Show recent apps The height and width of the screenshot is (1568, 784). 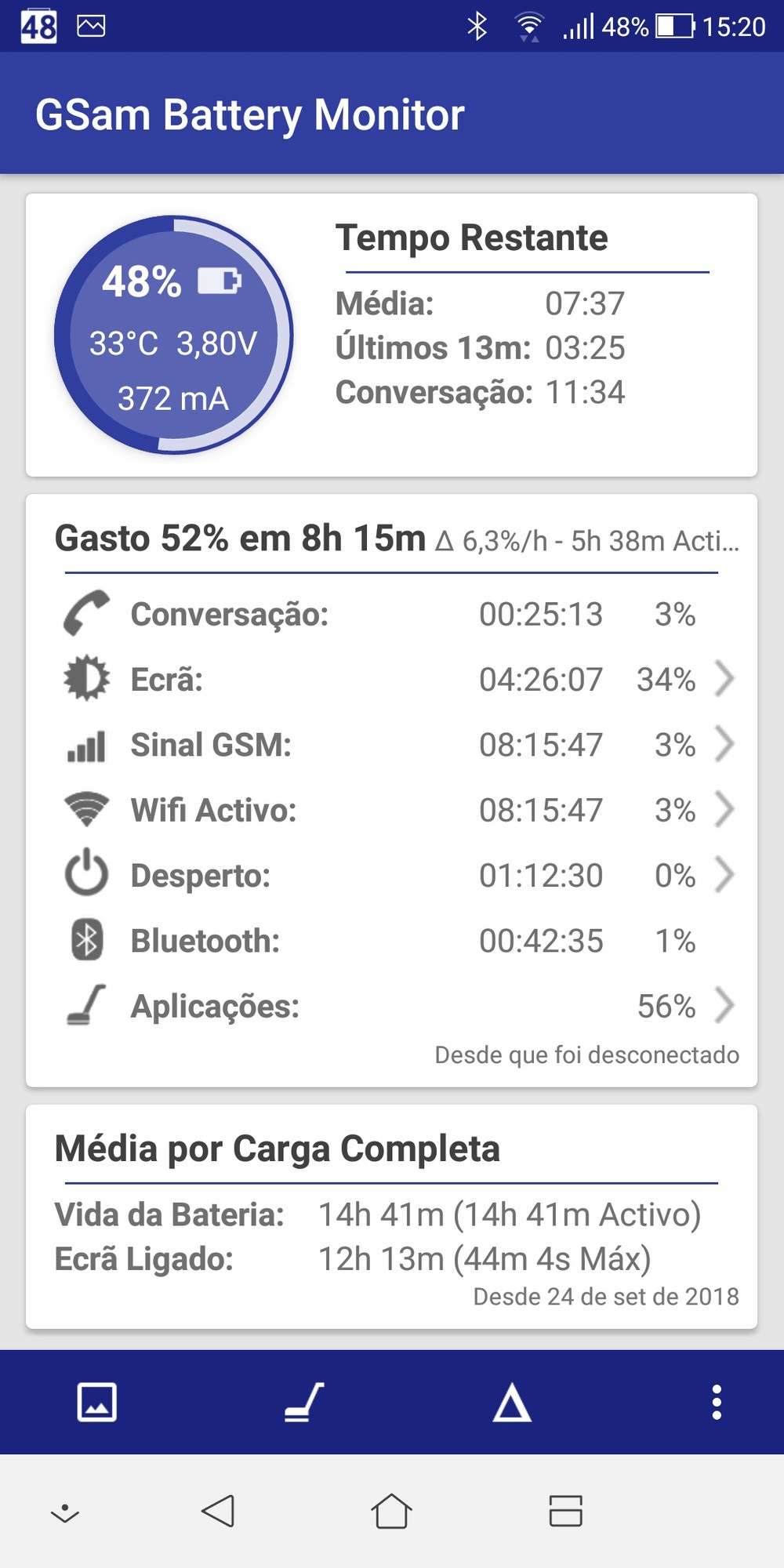[x=565, y=1511]
